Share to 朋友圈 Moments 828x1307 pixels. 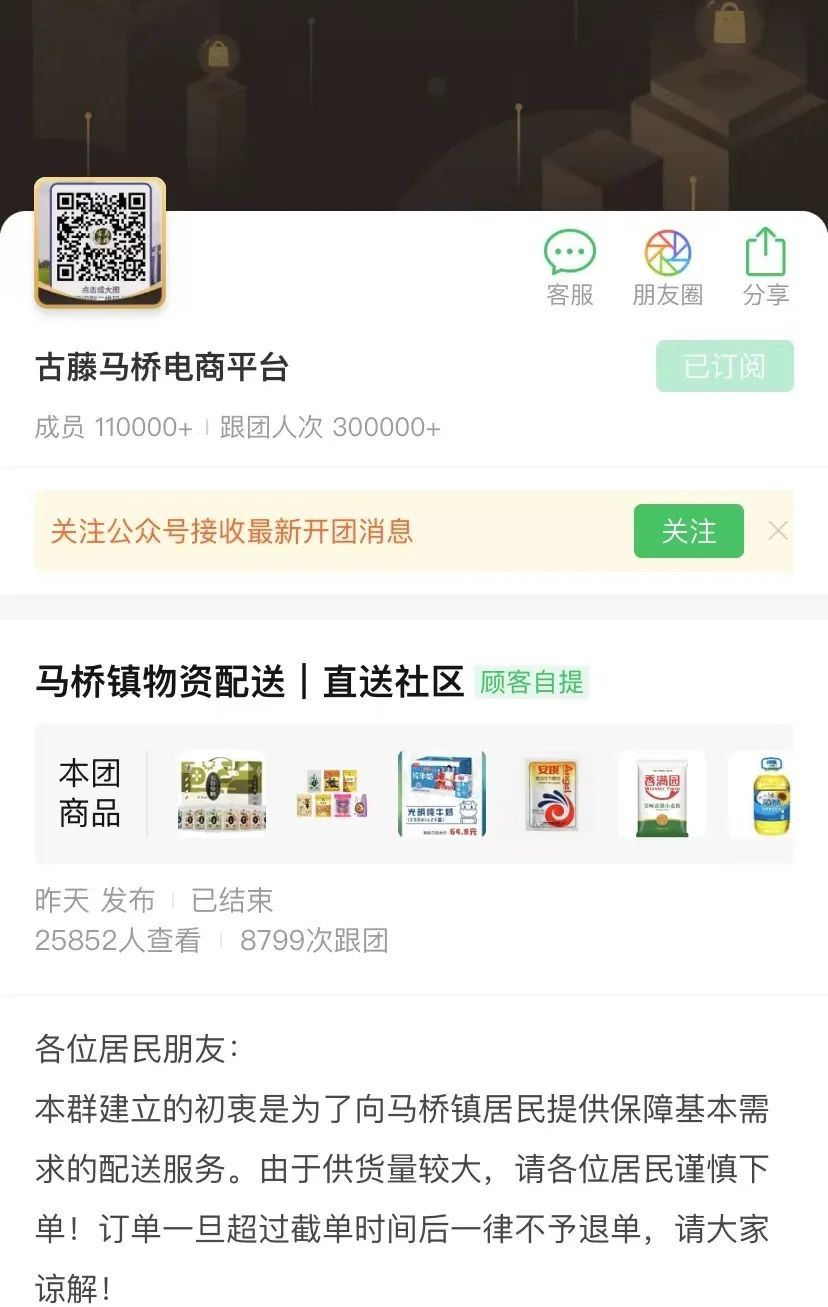coord(667,266)
